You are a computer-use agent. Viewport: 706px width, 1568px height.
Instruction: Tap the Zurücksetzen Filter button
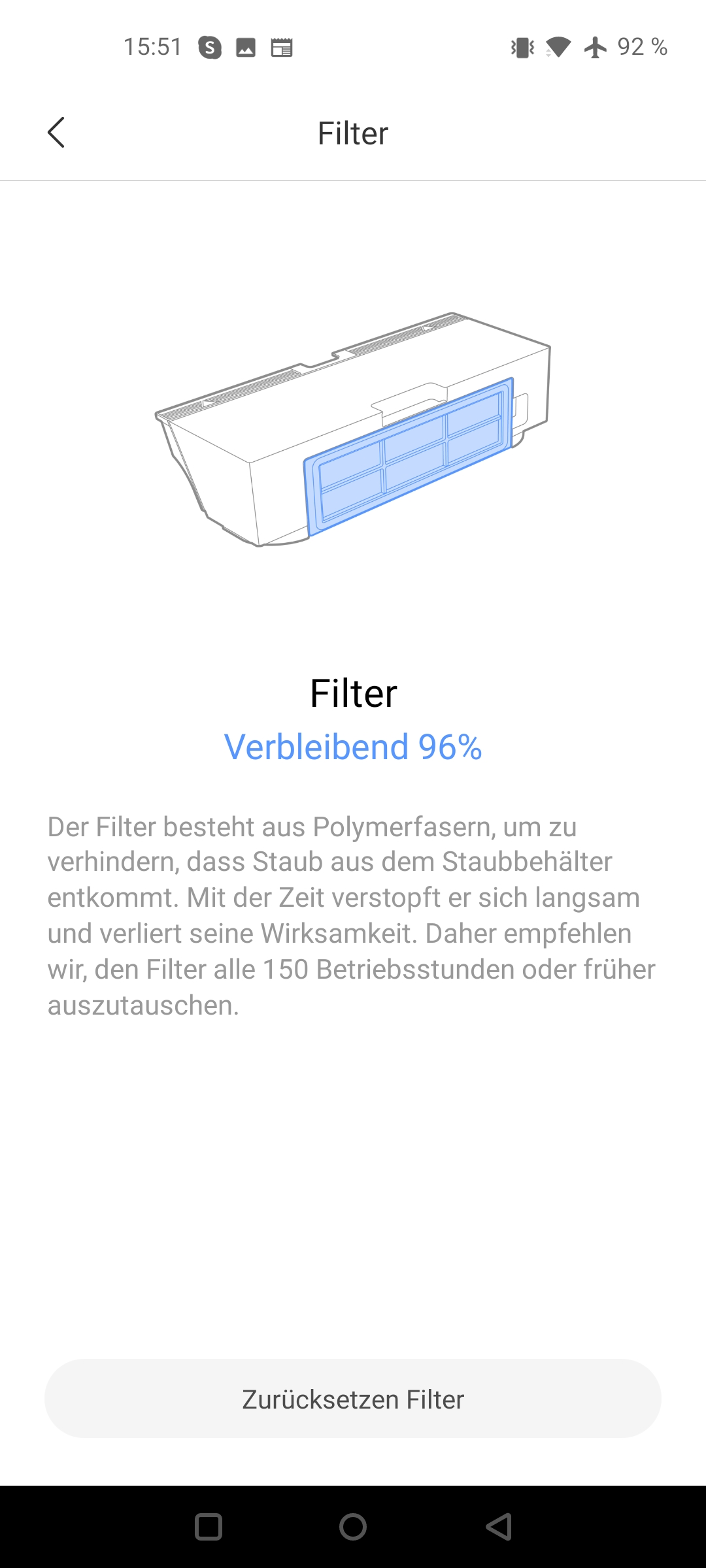(353, 1398)
